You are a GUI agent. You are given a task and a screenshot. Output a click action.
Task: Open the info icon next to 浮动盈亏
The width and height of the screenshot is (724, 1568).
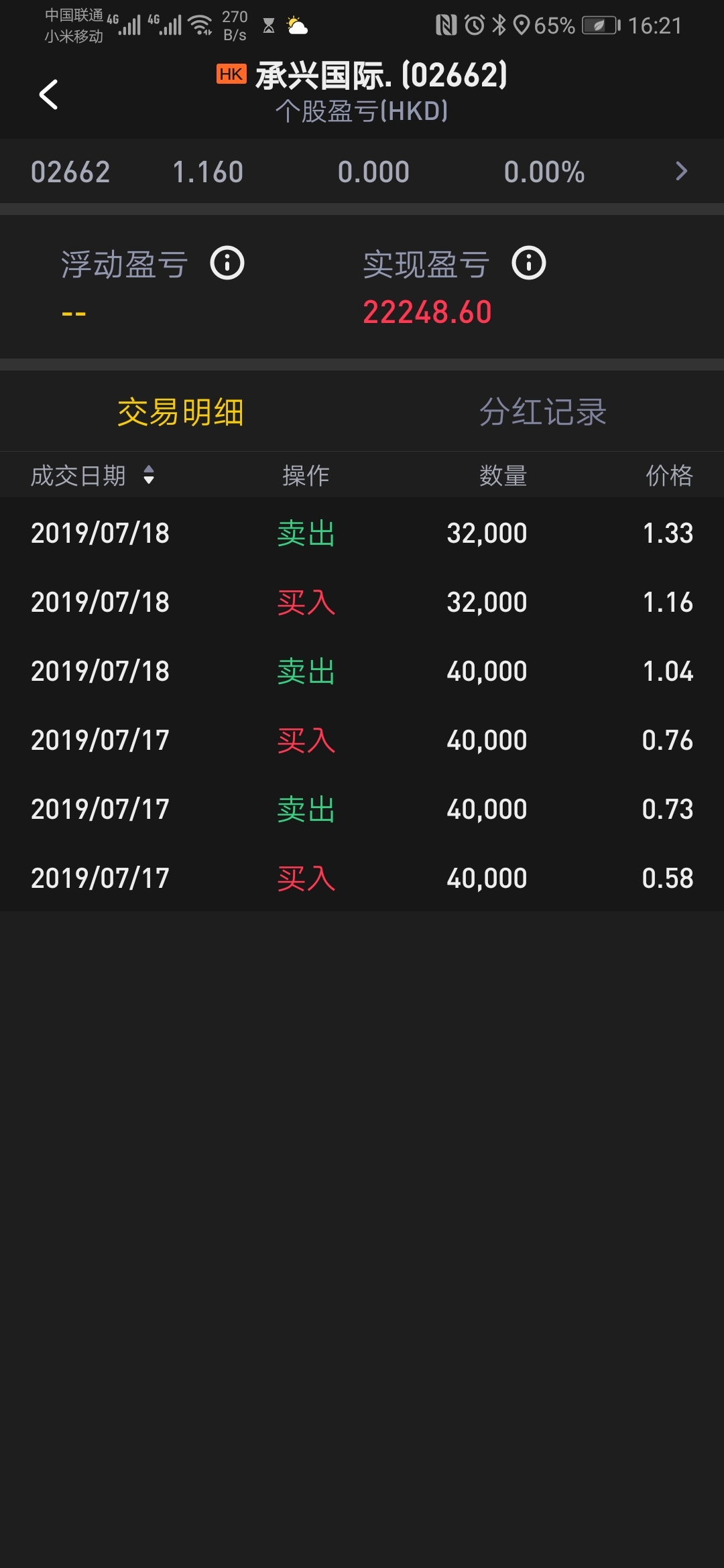[x=227, y=263]
